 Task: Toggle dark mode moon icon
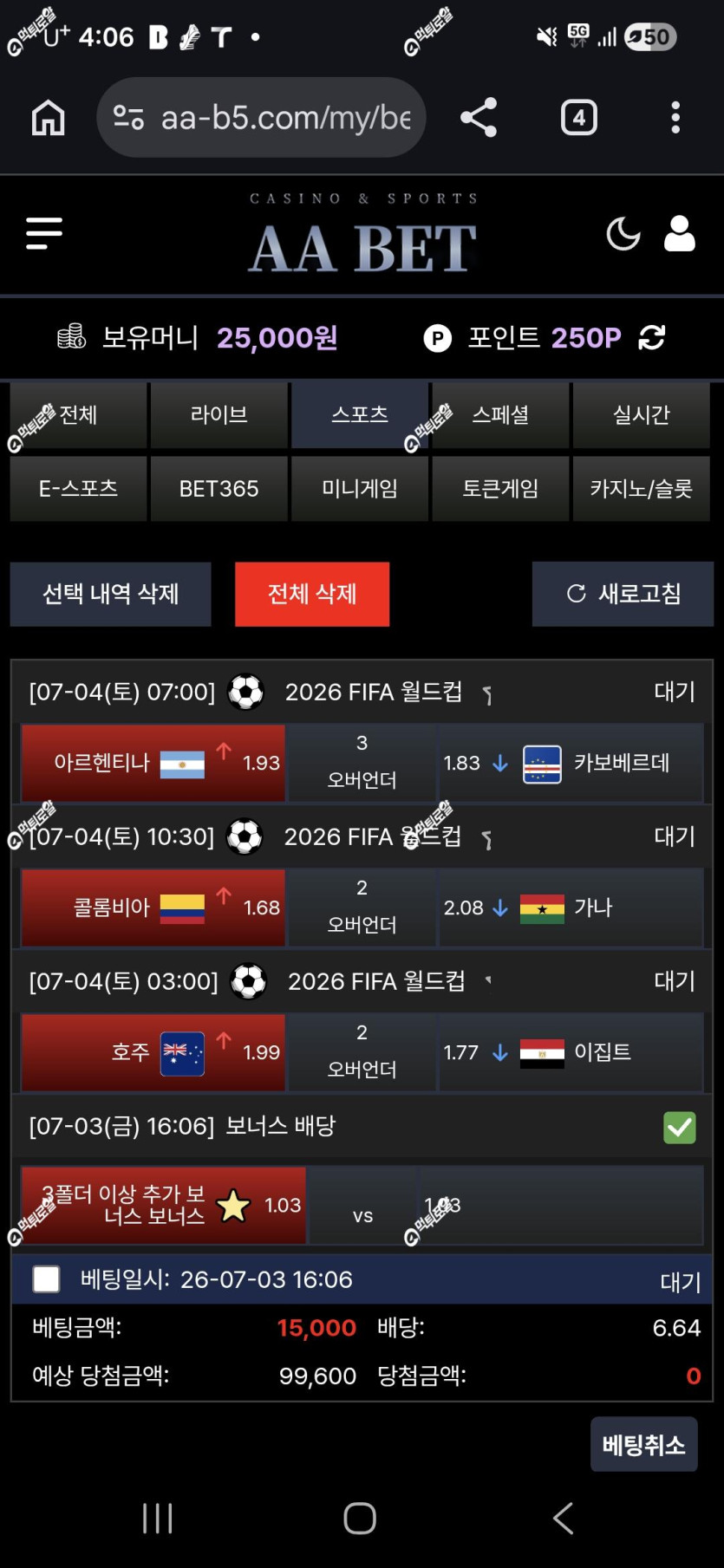623,234
